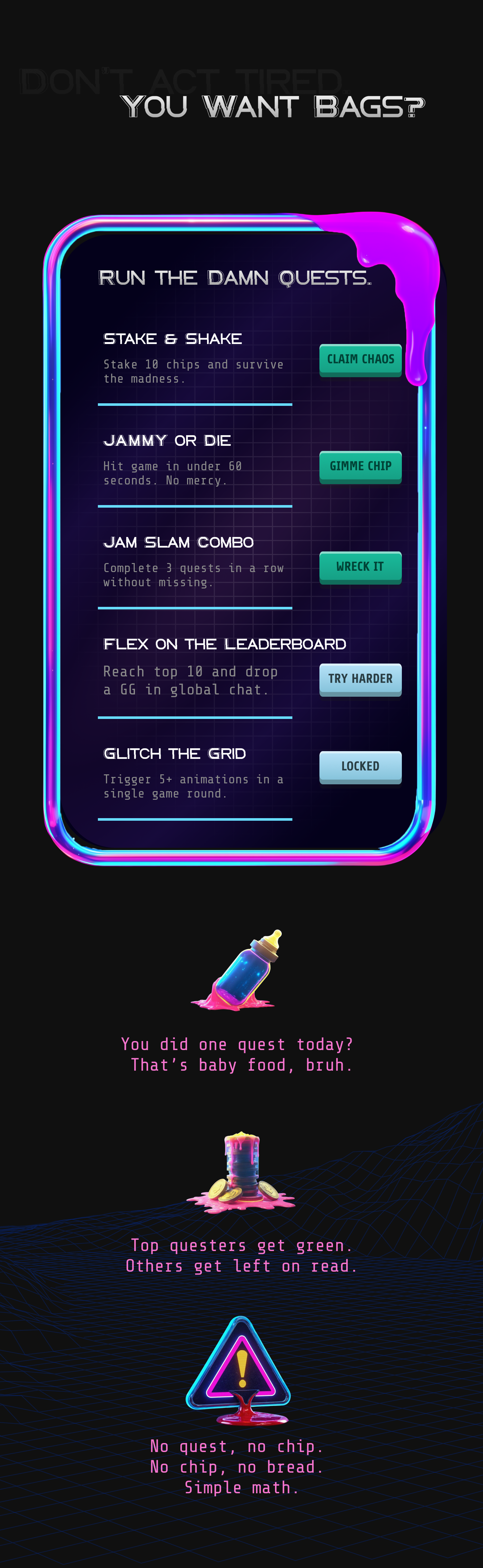Tap Locked button for Glitch the Grid
This screenshot has width=483, height=1568.
360,766
